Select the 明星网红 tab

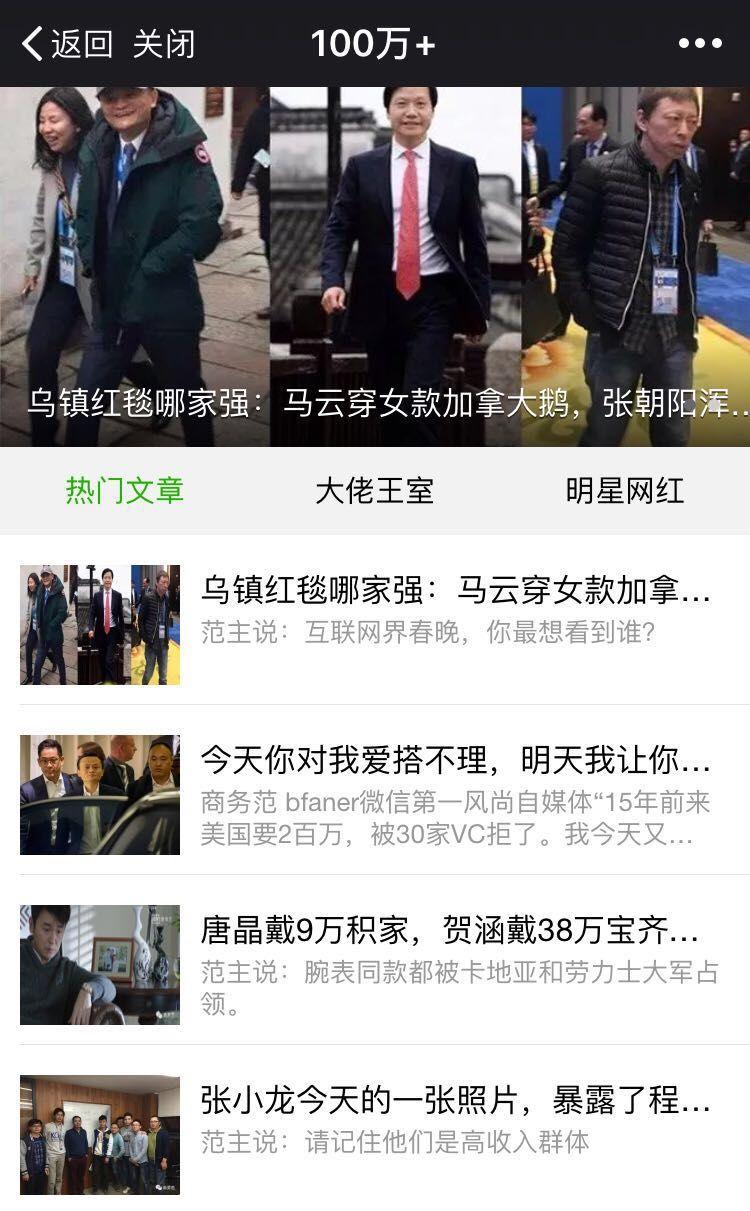(x=625, y=491)
